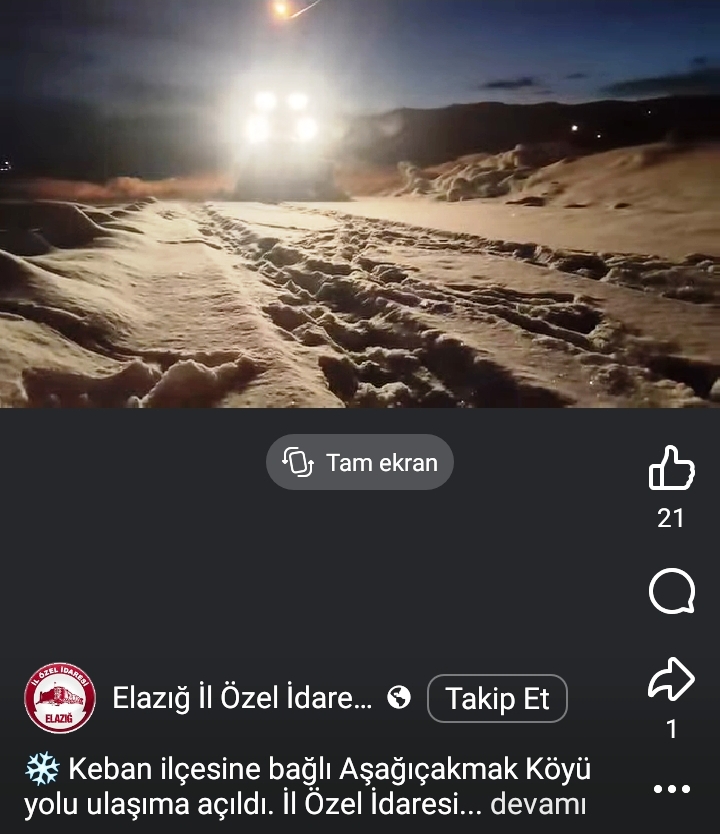Open the Elazığ İl Özel İdare... page name
The width and height of the screenshot is (720, 834).
coord(242,698)
